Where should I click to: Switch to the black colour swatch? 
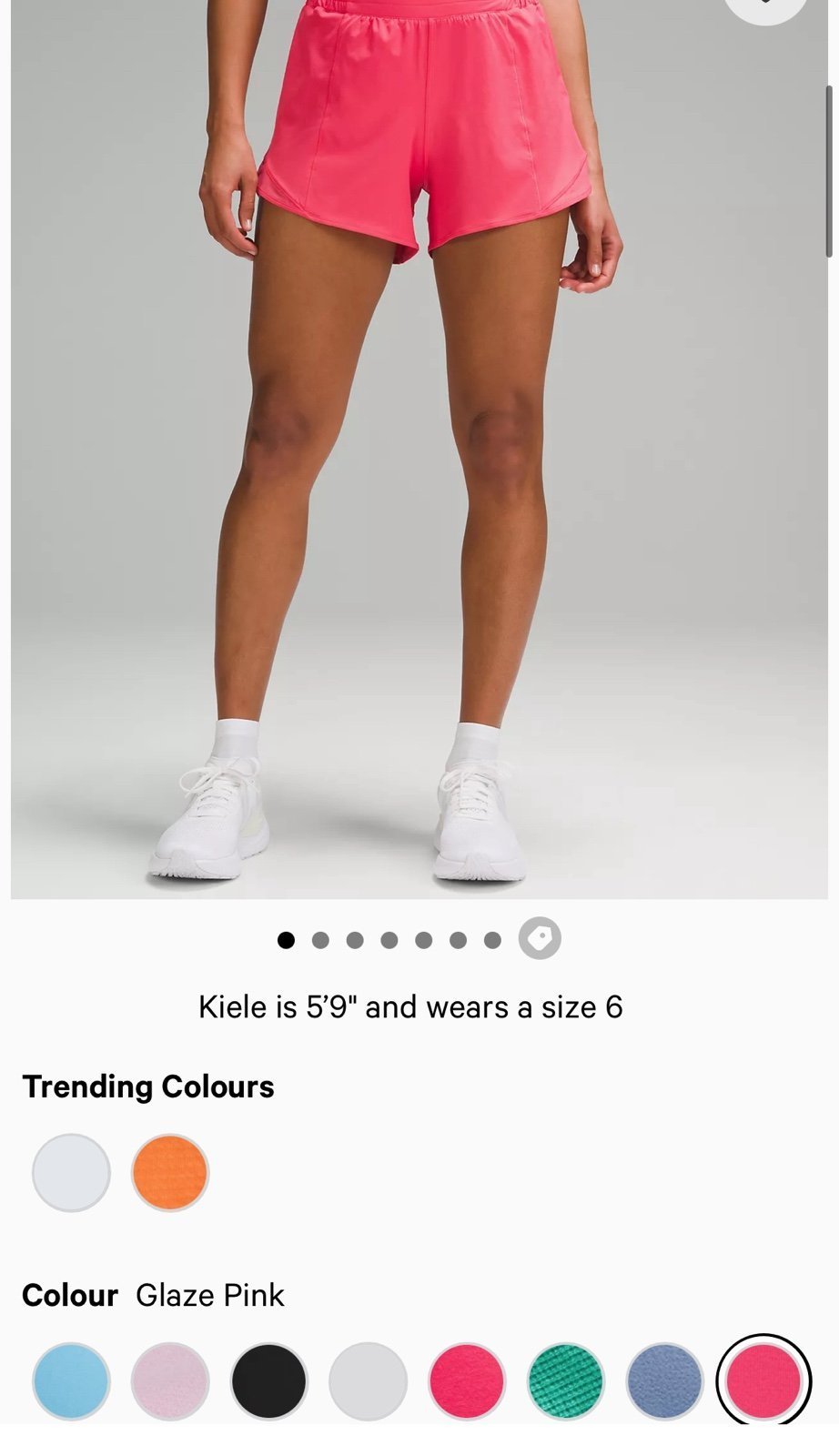[x=268, y=1381]
